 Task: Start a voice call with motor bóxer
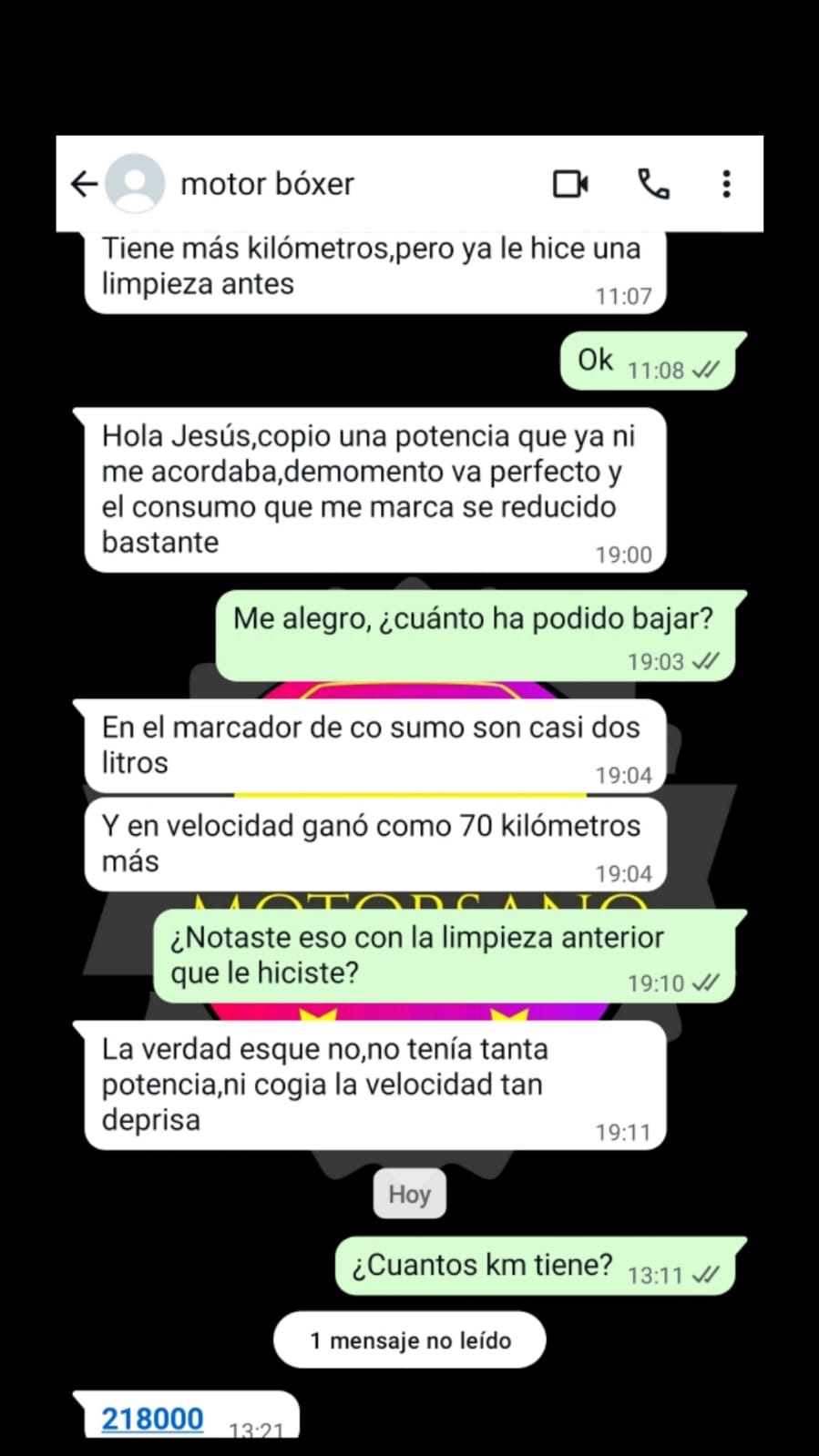point(653,184)
